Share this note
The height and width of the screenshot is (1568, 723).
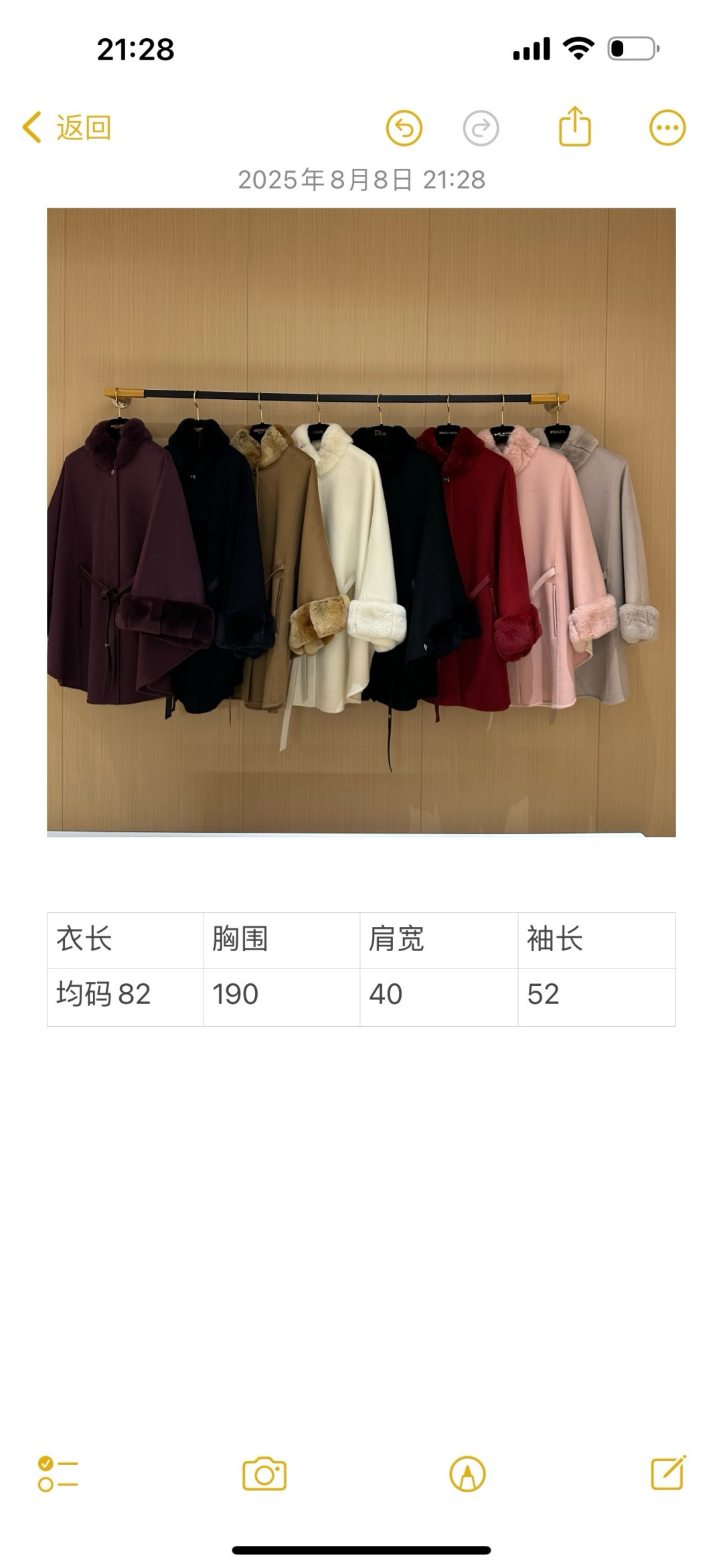(x=575, y=127)
